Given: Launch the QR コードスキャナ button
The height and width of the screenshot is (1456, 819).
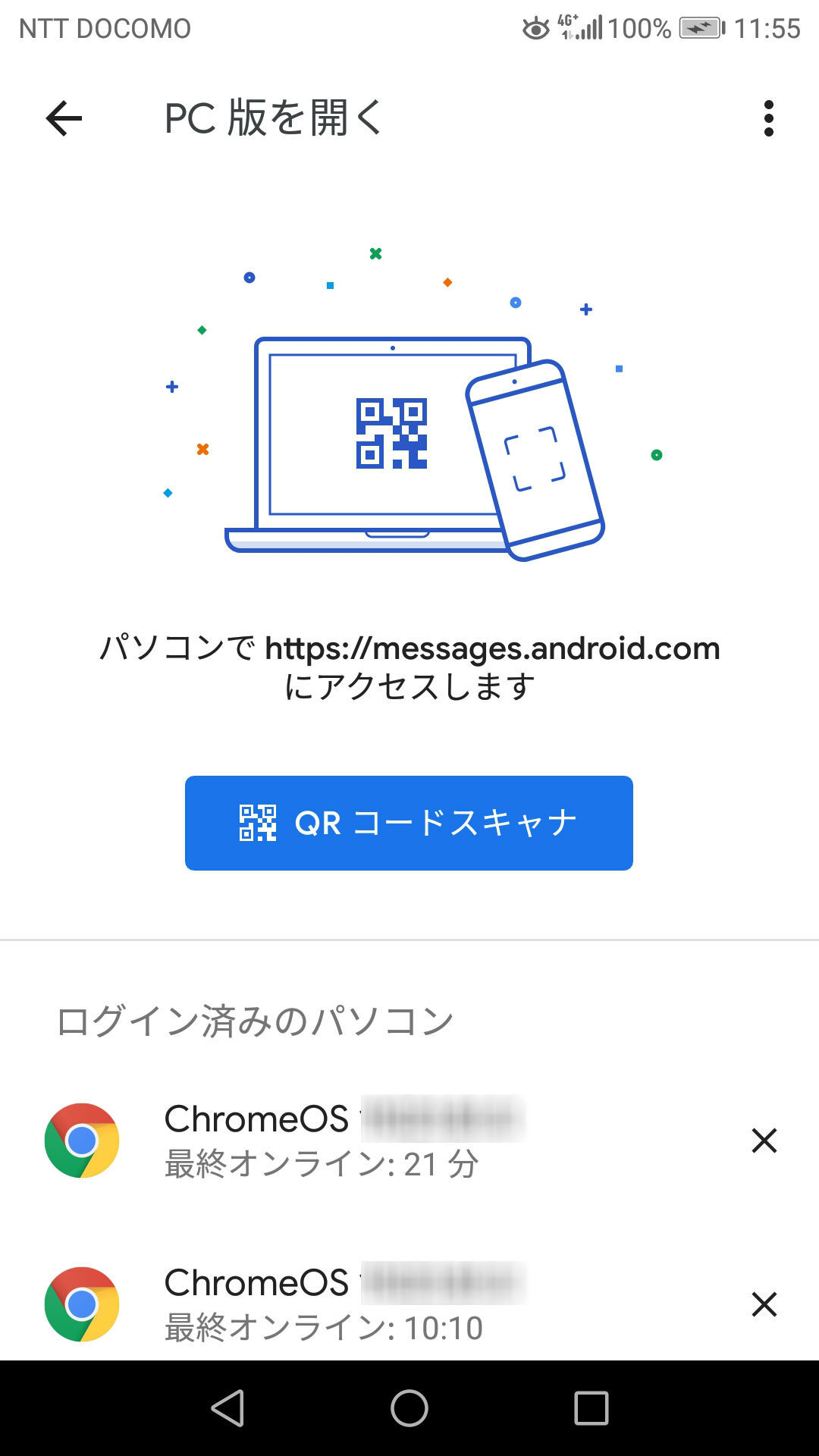Looking at the screenshot, I should (409, 823).
